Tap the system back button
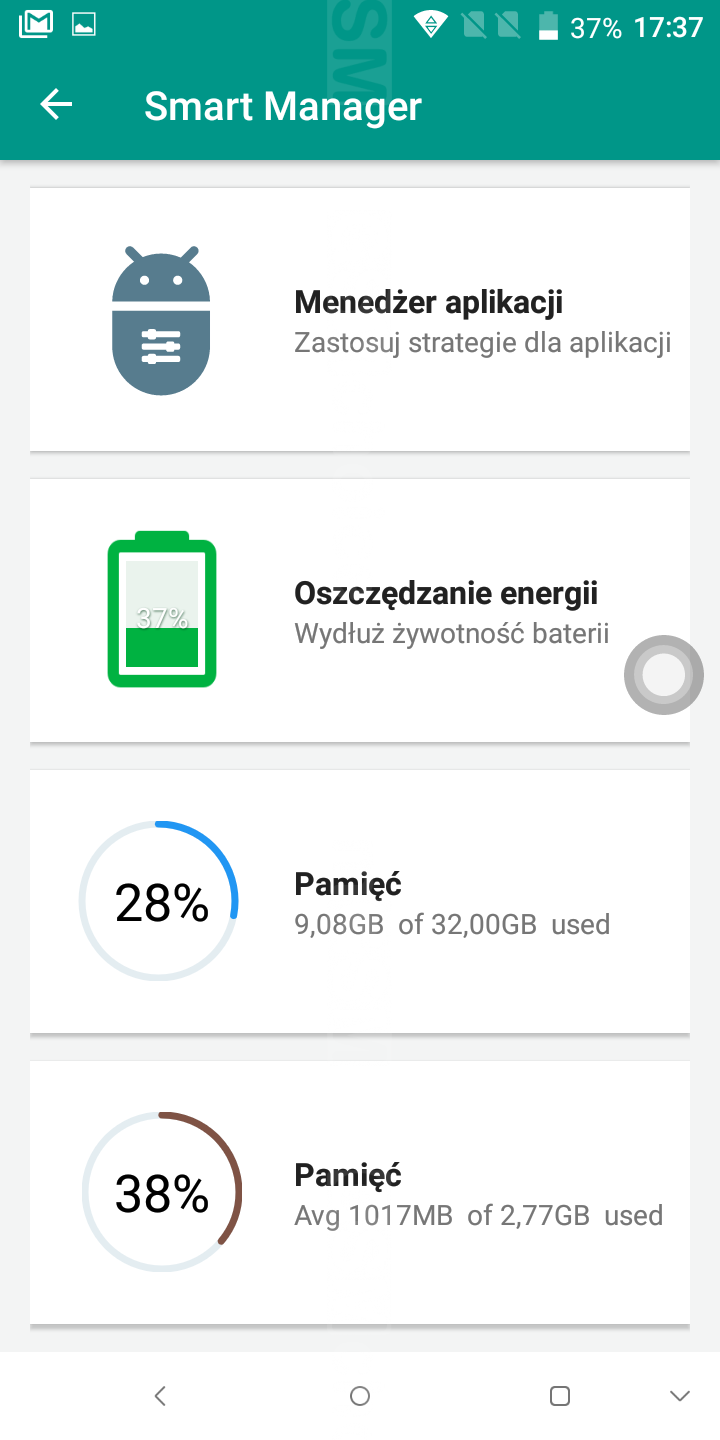Screen dimensions: 720x1440 click(x=160, y=1396)
